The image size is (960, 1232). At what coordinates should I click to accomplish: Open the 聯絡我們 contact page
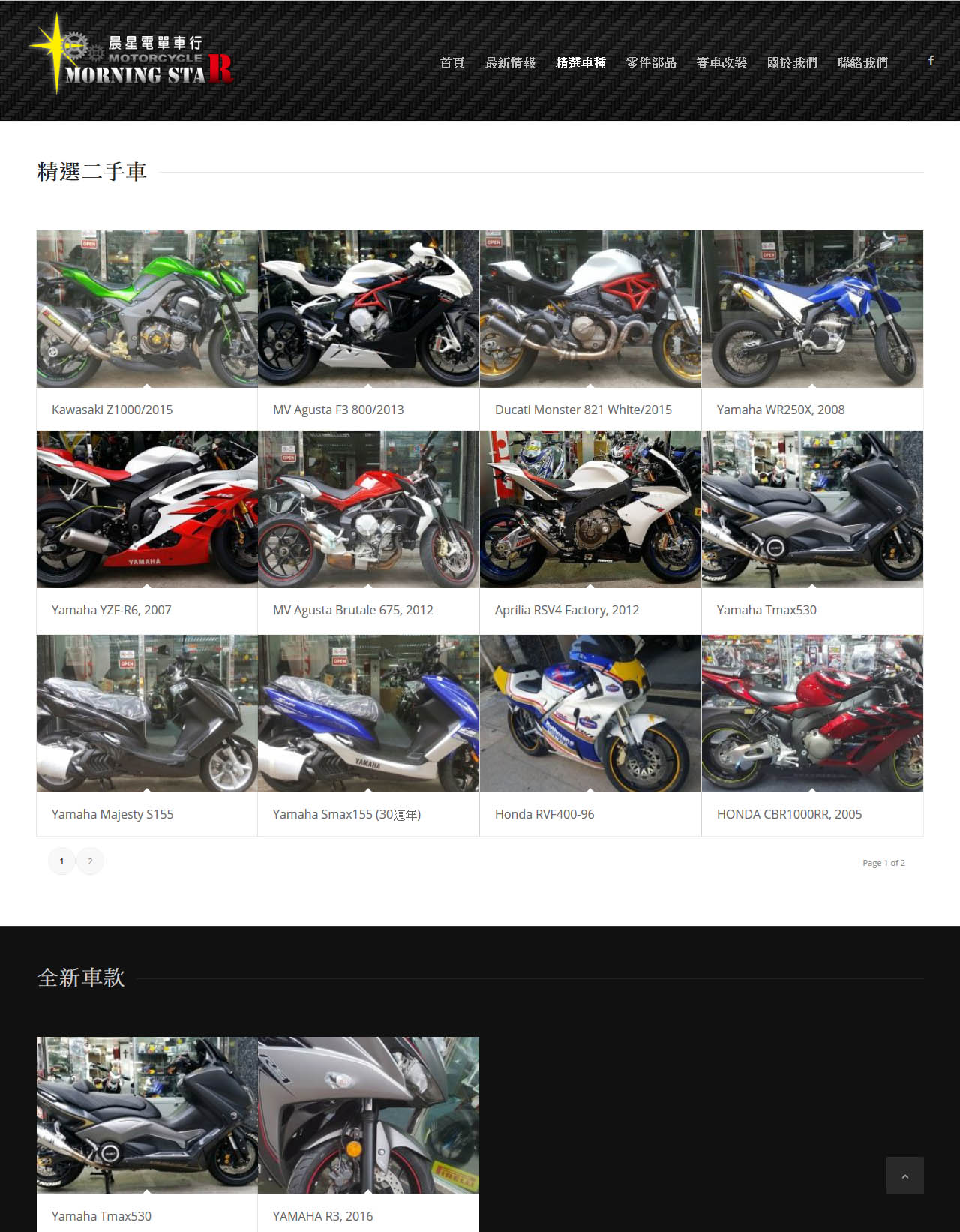click(x=862, y=63)
